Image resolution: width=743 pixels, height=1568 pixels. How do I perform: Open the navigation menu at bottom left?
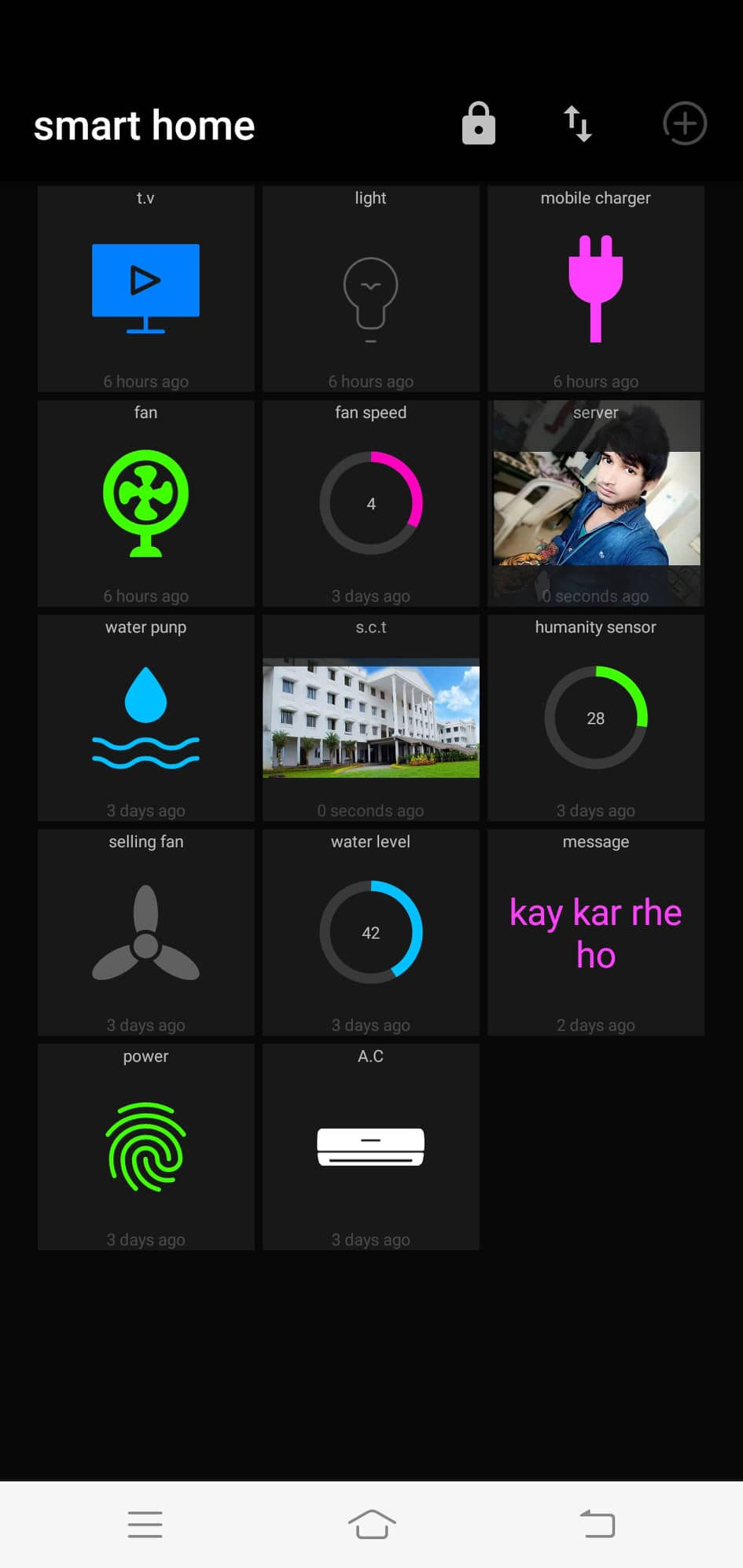coord(145,1523)
